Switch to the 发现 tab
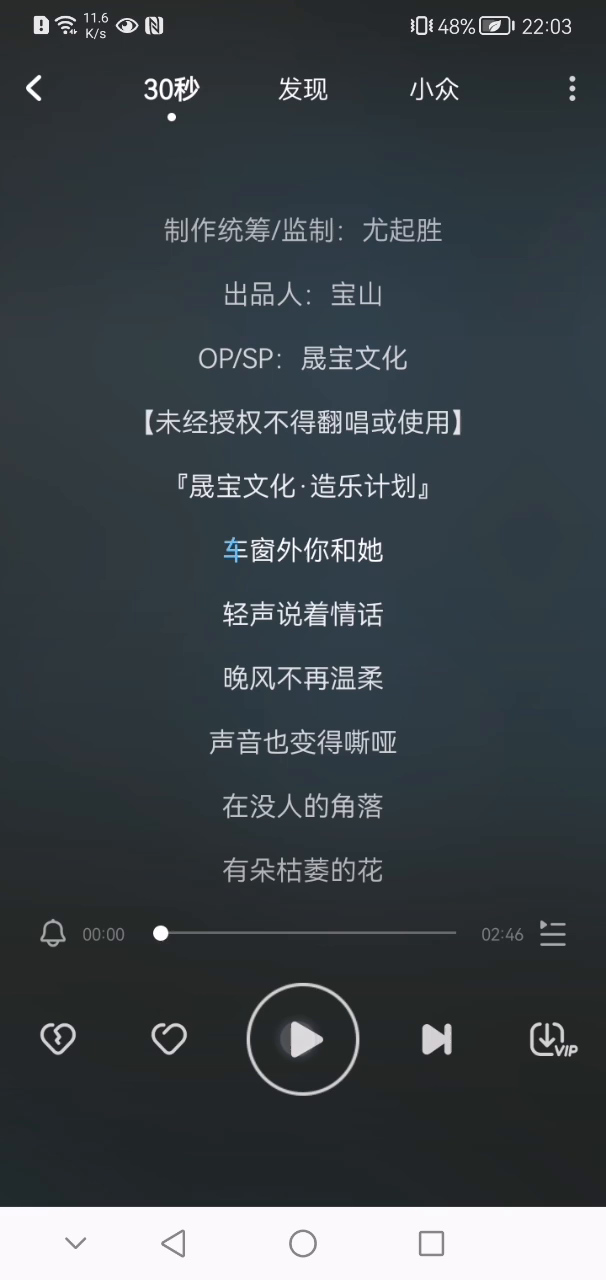This screenshot has height=1280, width=606. click(x=303, y=89)
